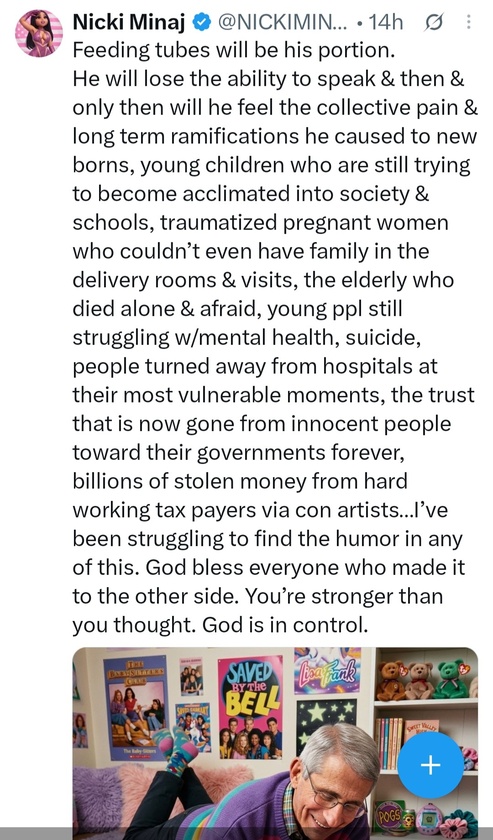Viewport: 493px width, 840px height.
Task: Open Nicki Minaj's profile avatar
Action: click(x=39, y=33)
